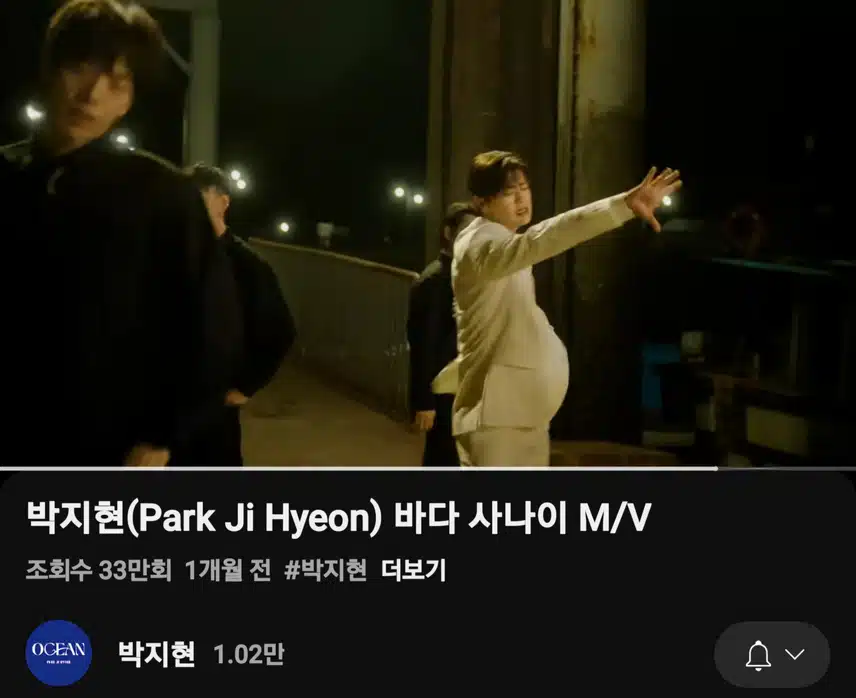Expand description with 더보기
The image size is (856, 698).
coord(413,571)
